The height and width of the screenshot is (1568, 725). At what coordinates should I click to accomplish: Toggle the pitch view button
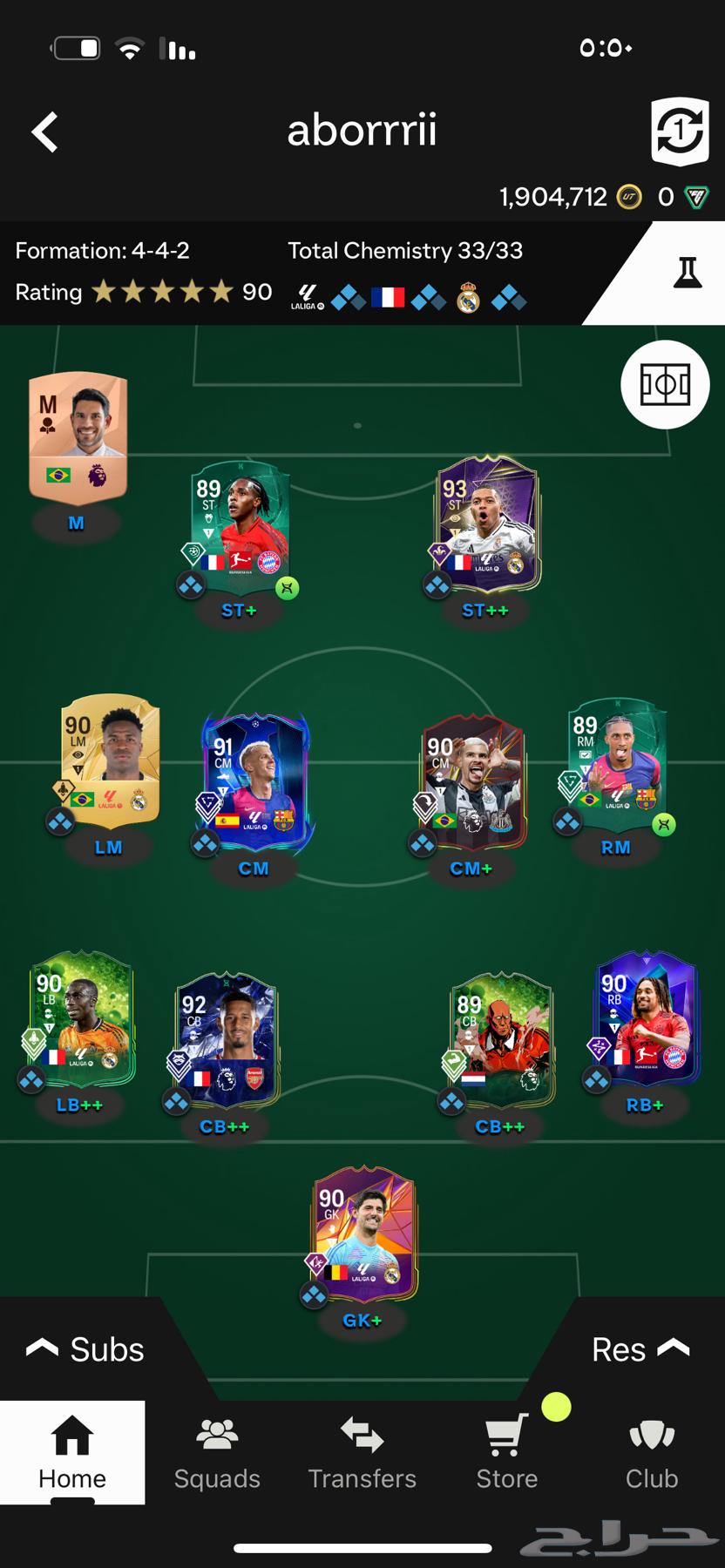pyautogui.click(x=665, y=384)
